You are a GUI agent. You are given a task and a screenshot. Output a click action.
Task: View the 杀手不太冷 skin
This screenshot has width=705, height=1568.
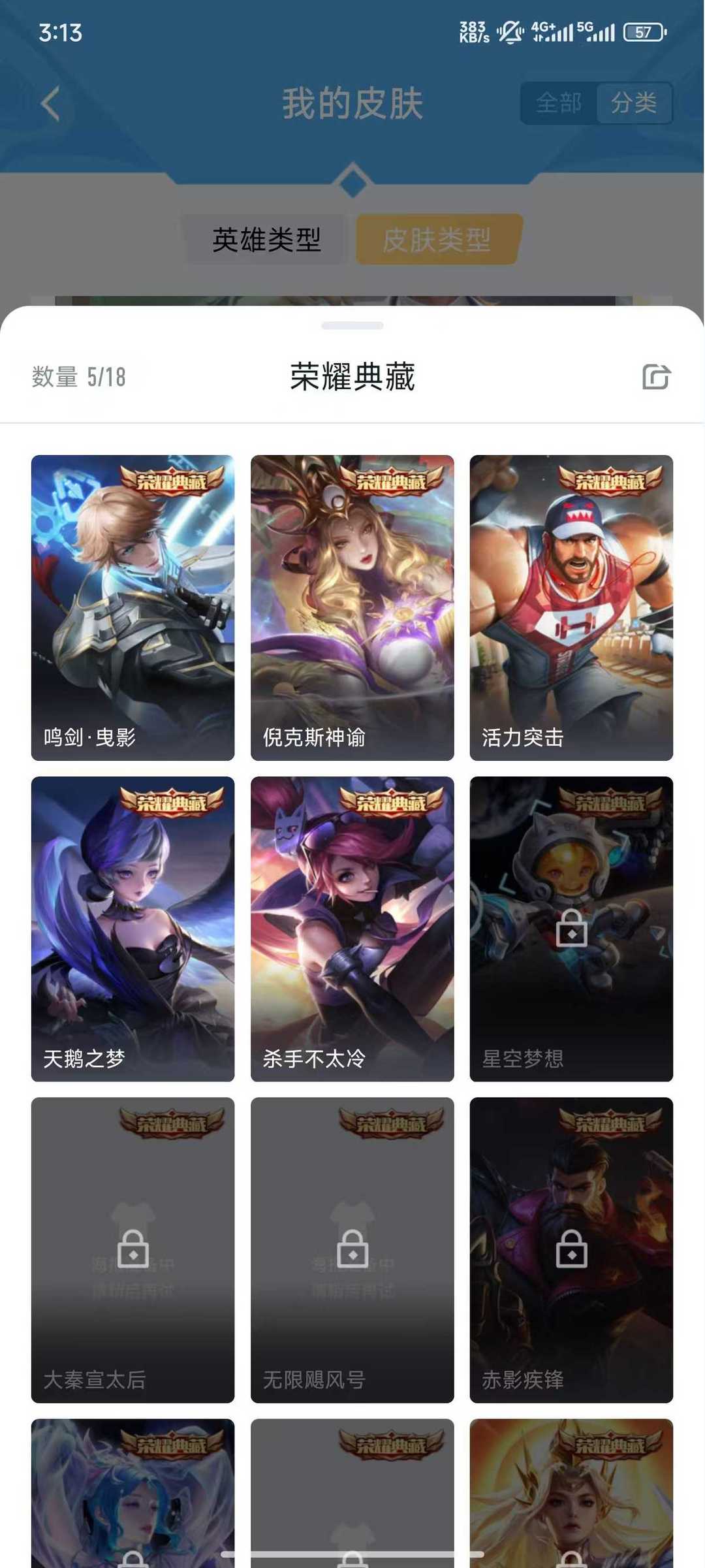click(x=352, y=928)
